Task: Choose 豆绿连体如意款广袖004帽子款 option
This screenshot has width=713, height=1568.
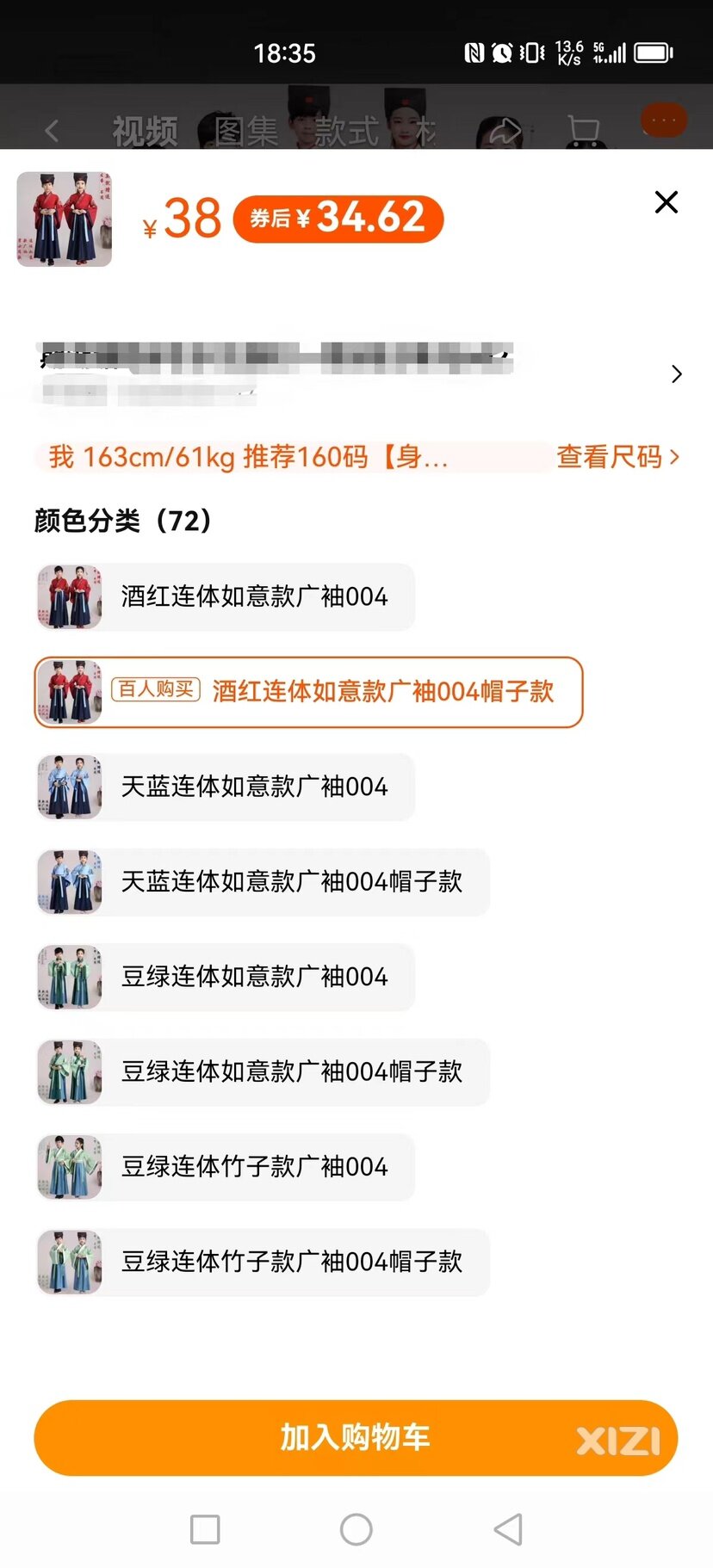Action: click(263, 1072)
